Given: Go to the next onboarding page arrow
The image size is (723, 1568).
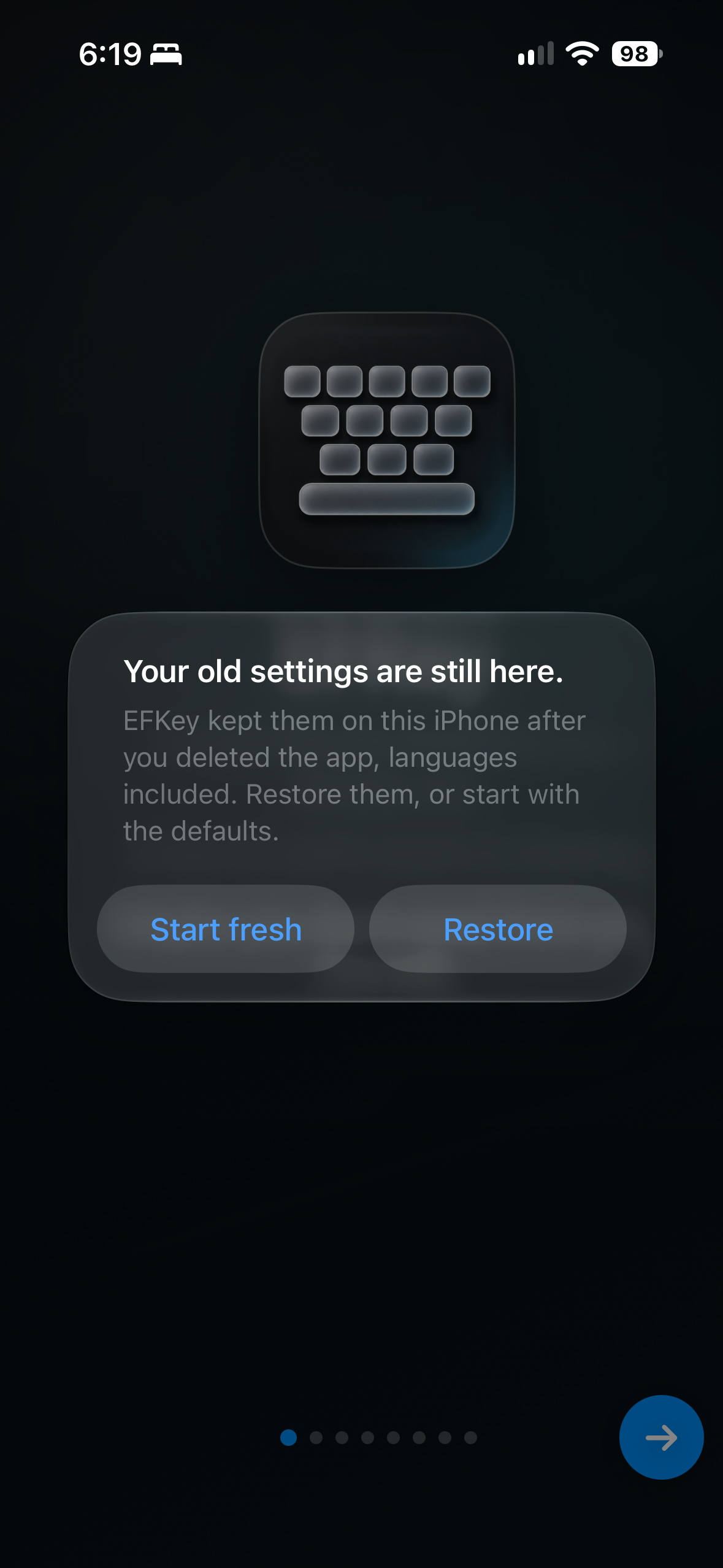Looking at the screenshot, I should pos(661,1437).
